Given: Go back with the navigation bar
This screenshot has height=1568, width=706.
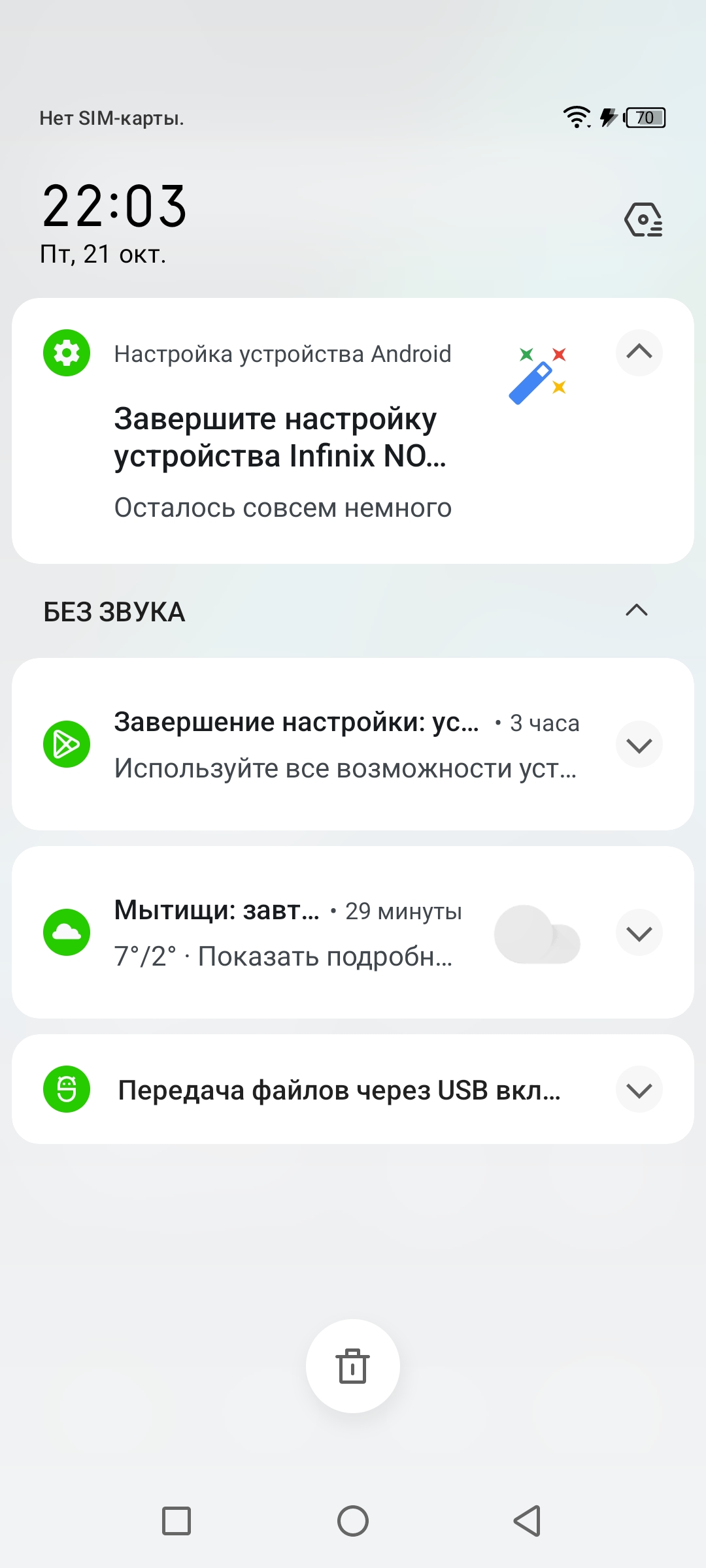Looking at the screenshot, I should [527, 1521].
